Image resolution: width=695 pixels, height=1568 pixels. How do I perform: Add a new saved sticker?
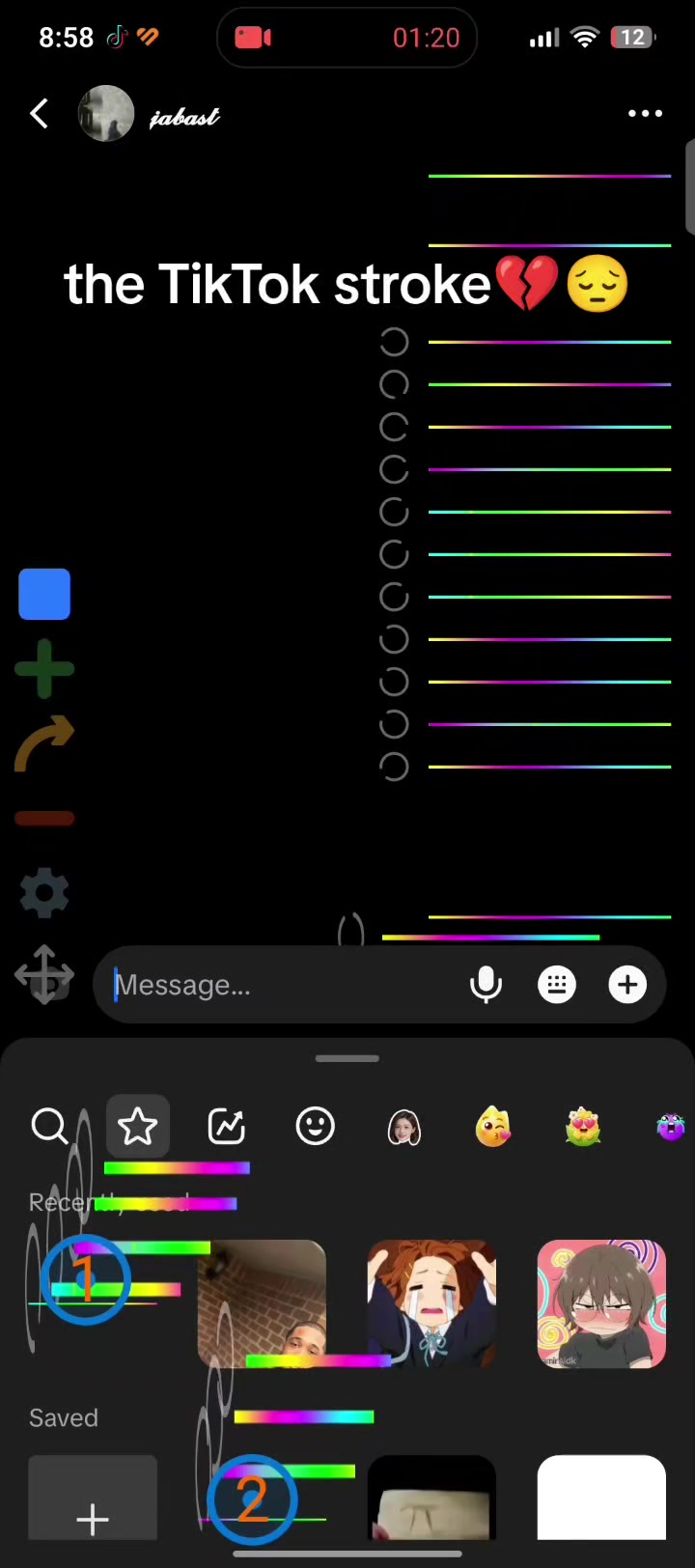[93, 1498]
